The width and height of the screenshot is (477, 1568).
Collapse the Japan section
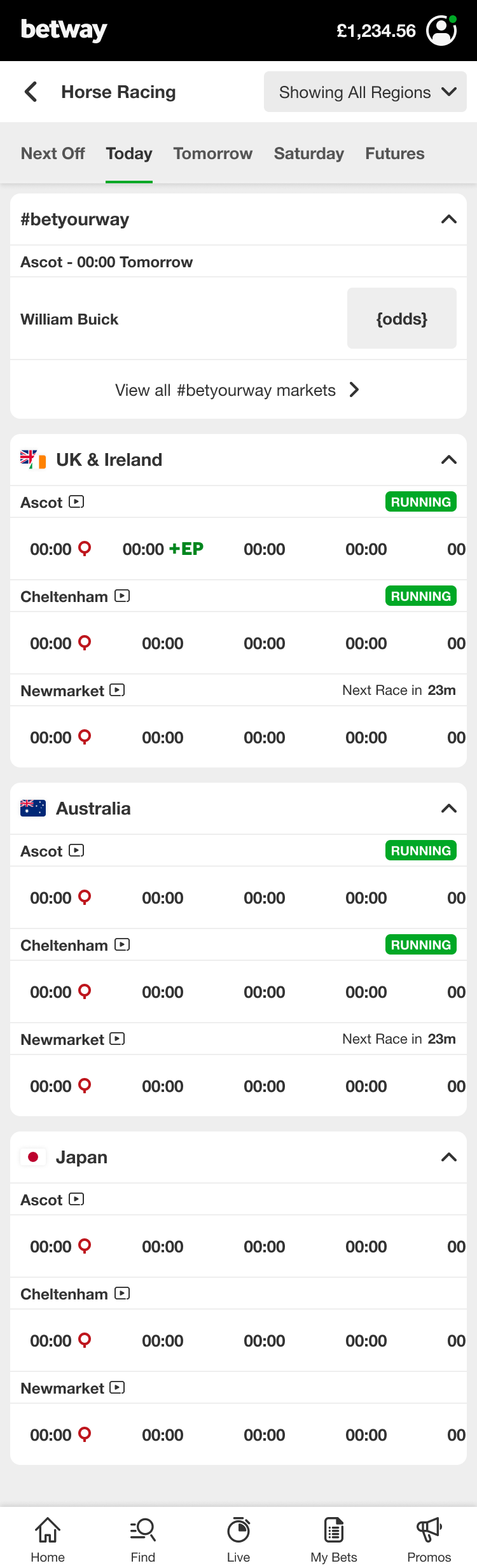tap(448, 1158)
